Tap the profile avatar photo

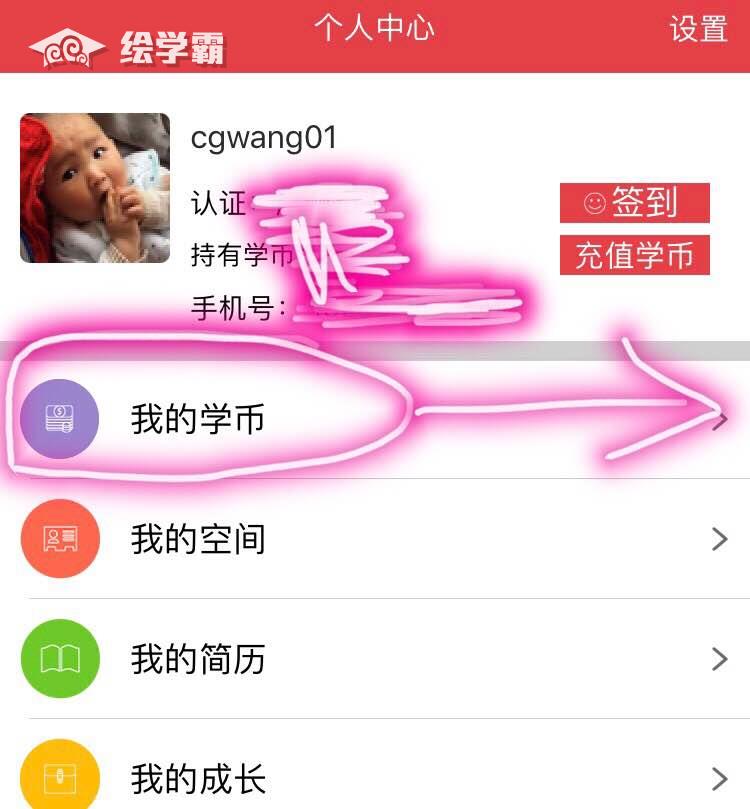pyautogui.click(x=95, y=188)
